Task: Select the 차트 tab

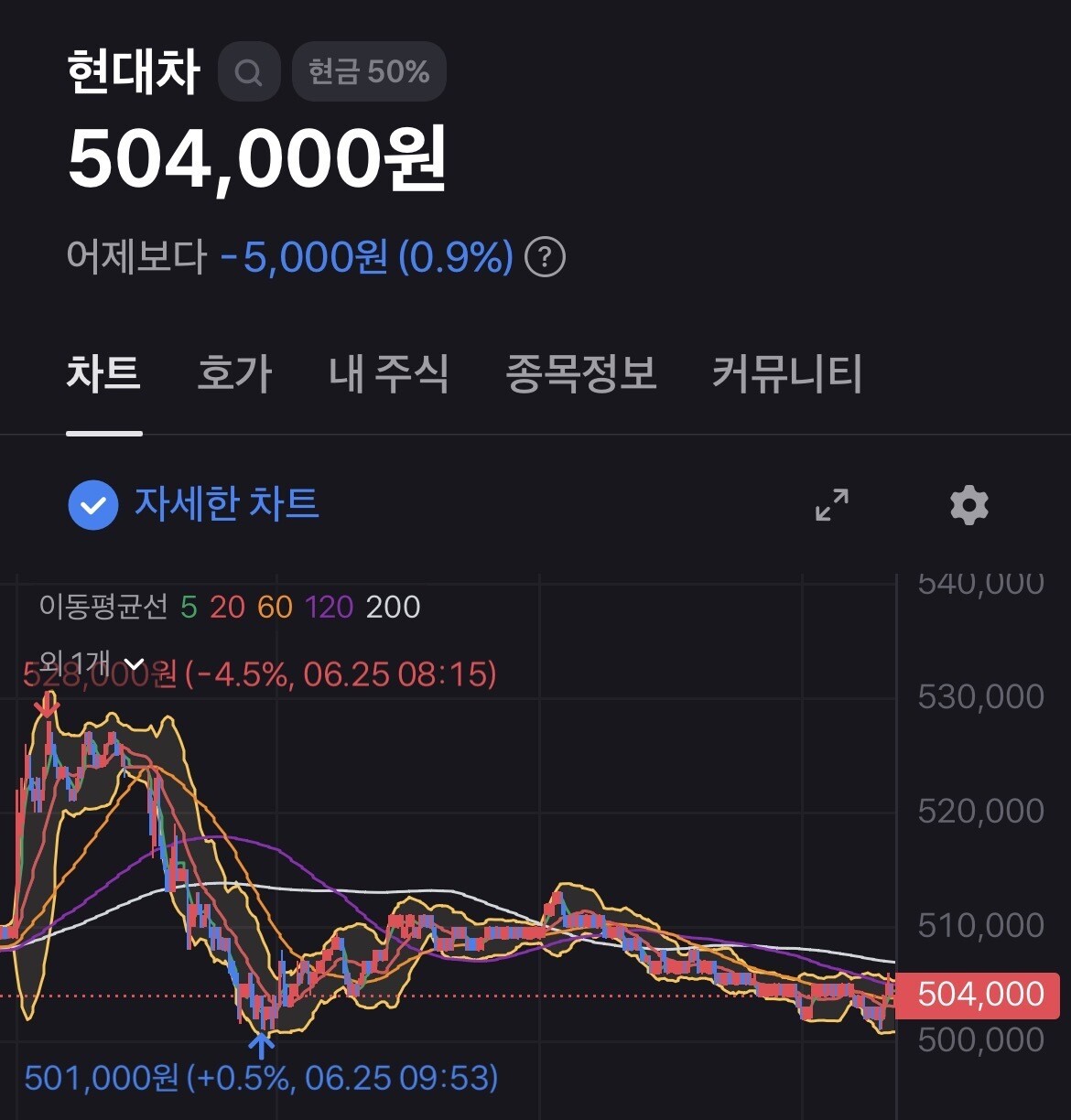Action: pos(103,373)
